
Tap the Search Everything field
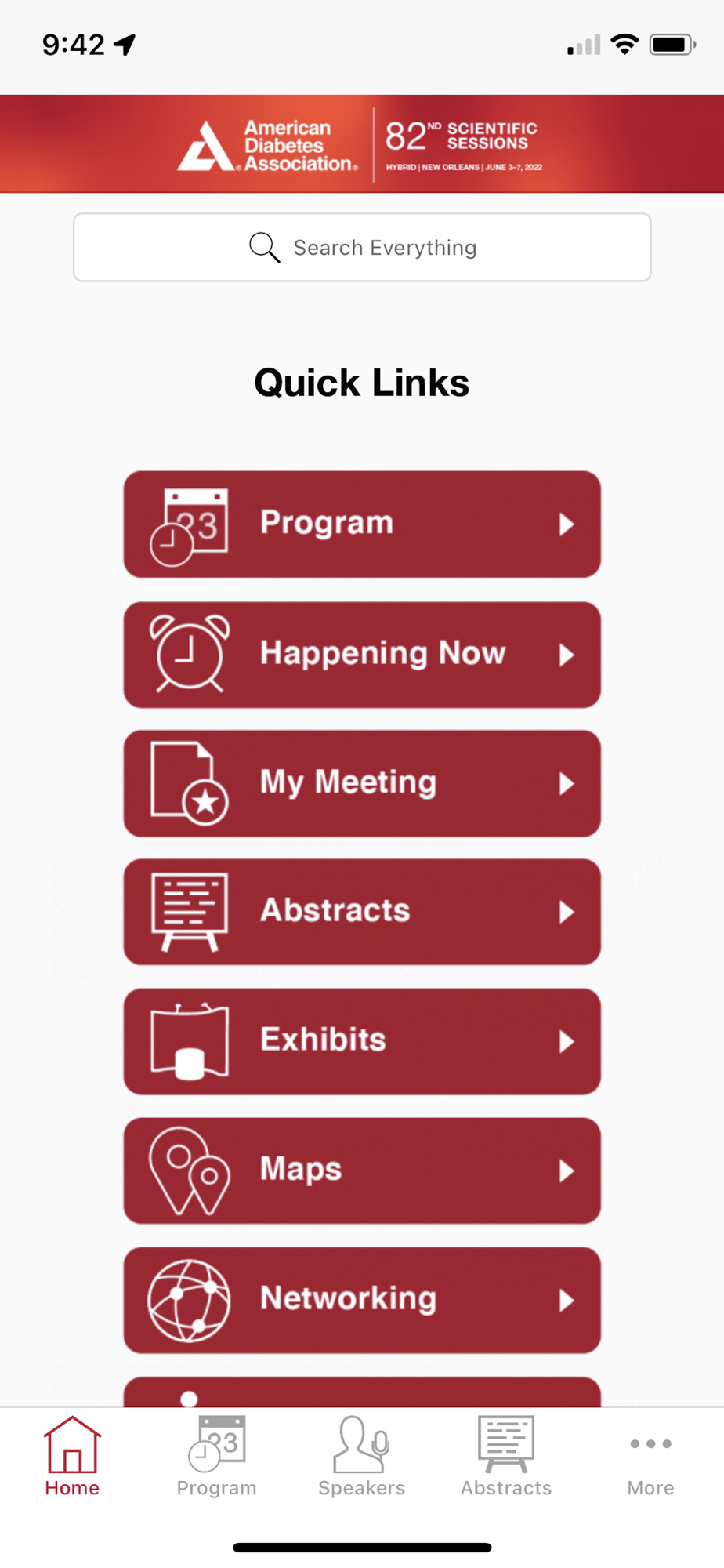(362, 247)
